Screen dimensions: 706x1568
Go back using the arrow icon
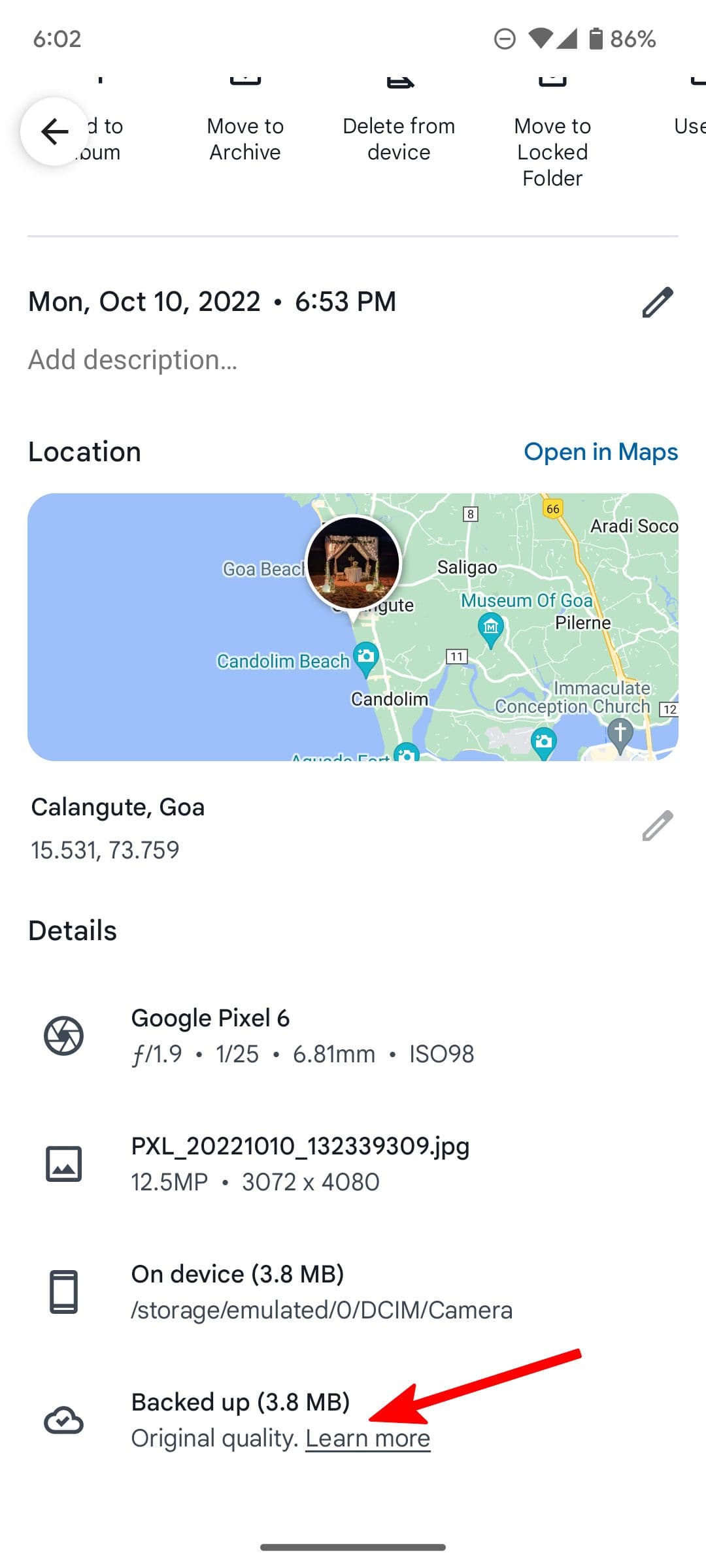pos(54,133)
